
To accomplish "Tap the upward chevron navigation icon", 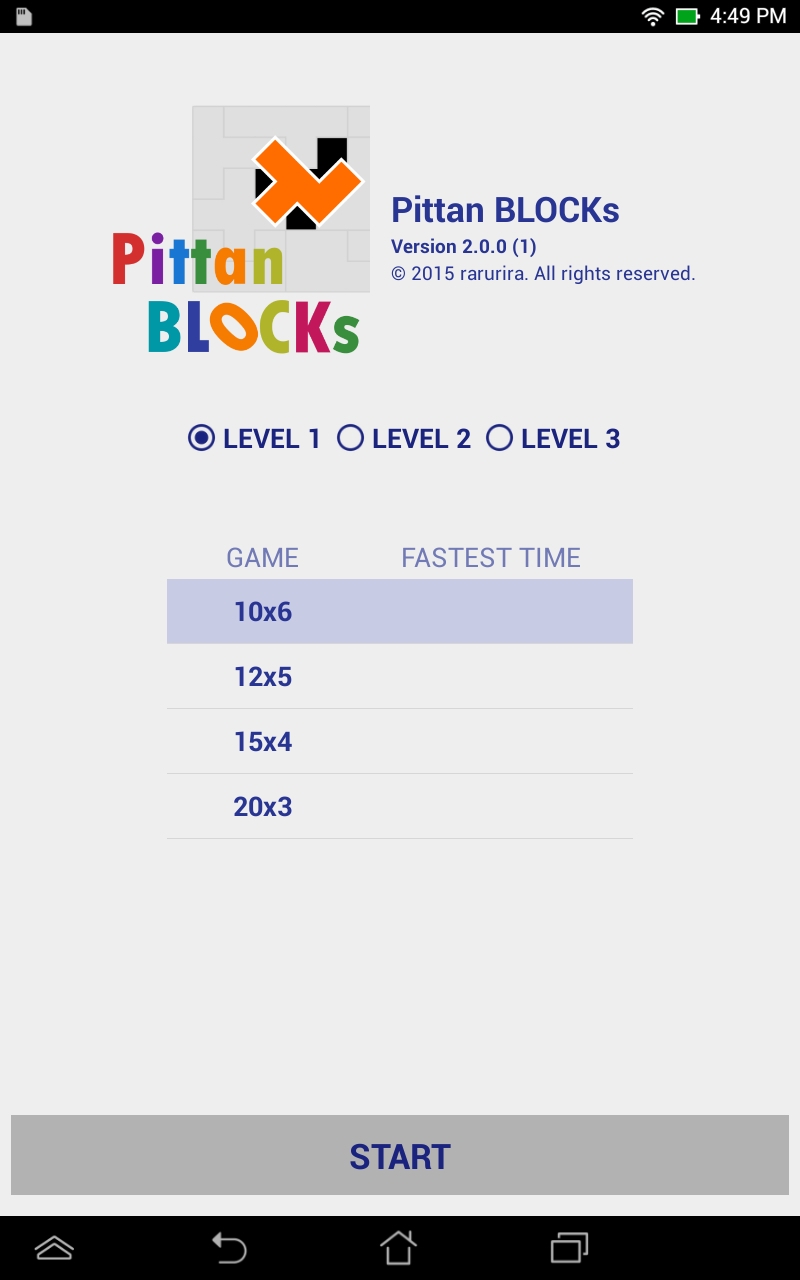I will point(55,1247).
